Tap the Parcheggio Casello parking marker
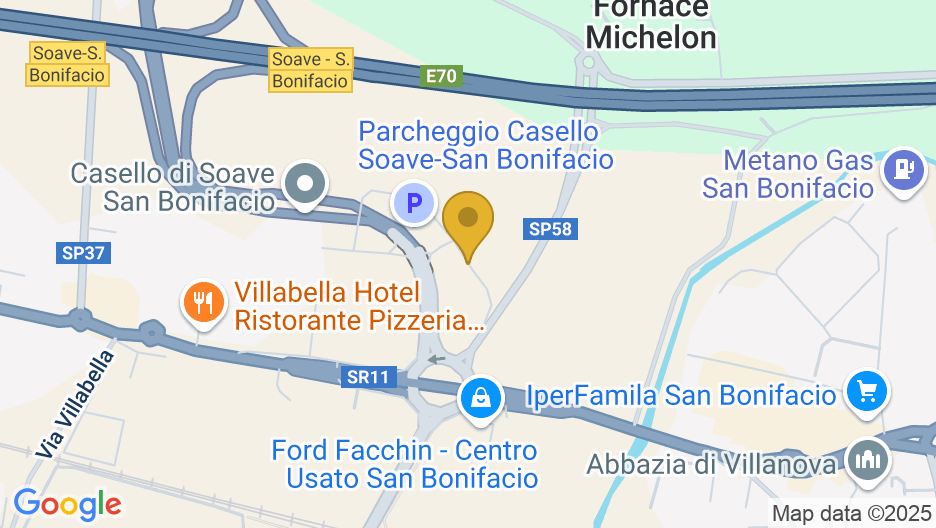The height and width of the screenshot is (528, 936). (414, 204)
